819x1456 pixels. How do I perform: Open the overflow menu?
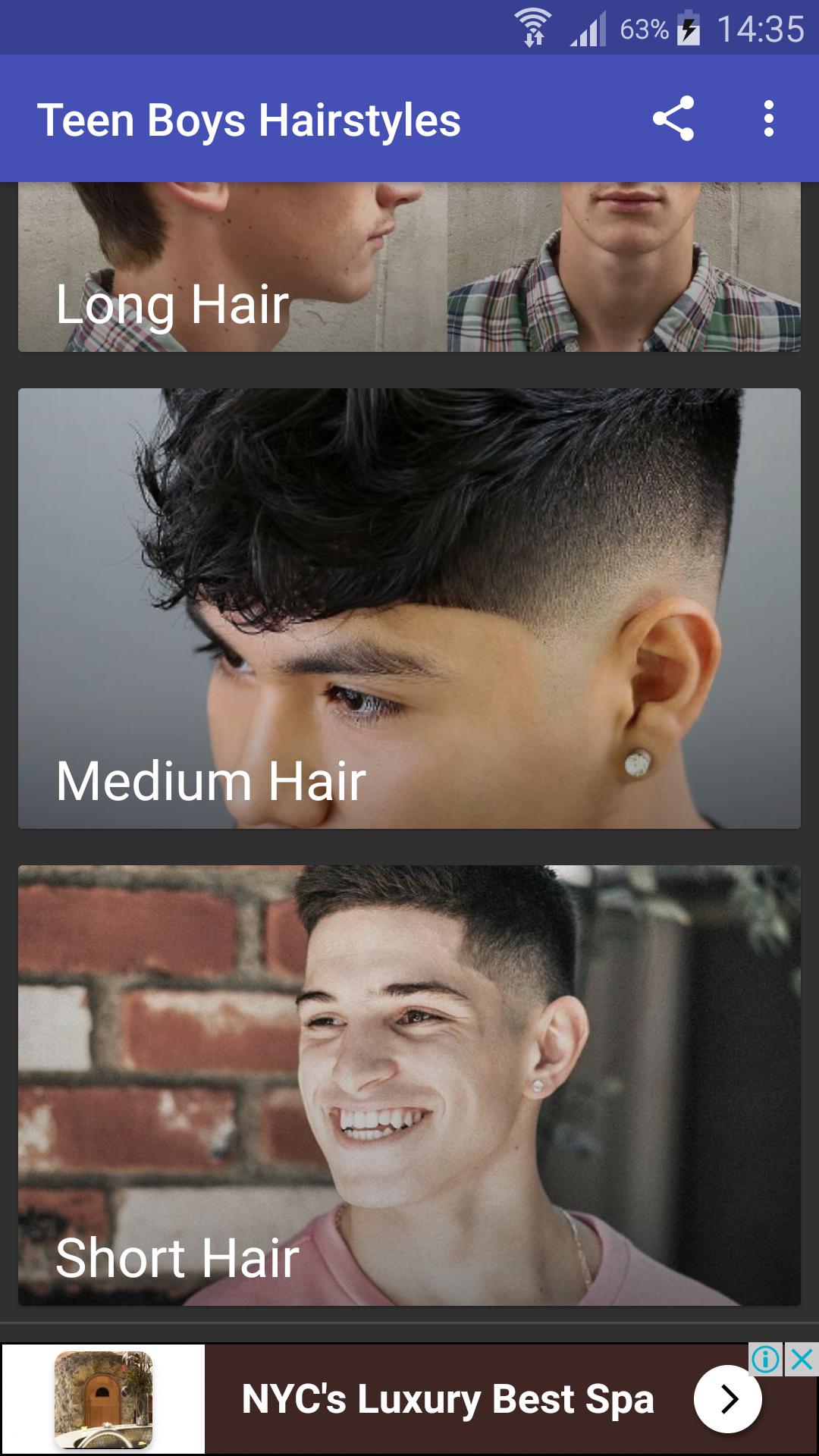pyautogui.click(x=768, y=119)
